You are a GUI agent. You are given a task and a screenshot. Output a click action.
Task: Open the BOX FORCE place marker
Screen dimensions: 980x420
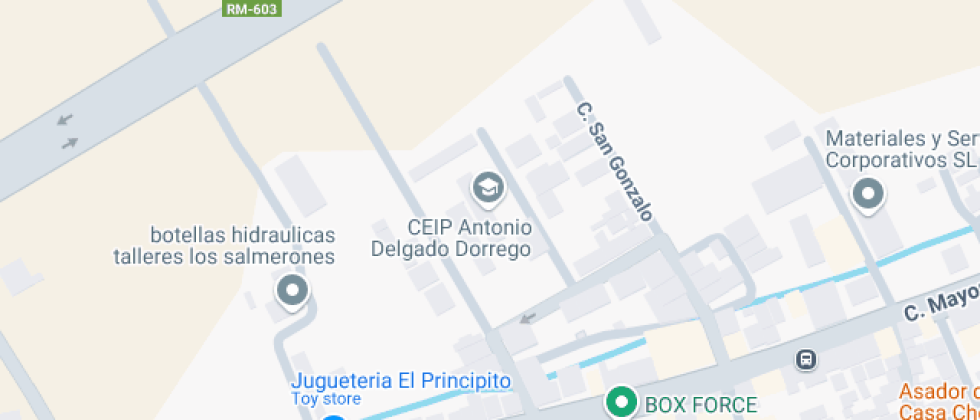coord(622,402)
